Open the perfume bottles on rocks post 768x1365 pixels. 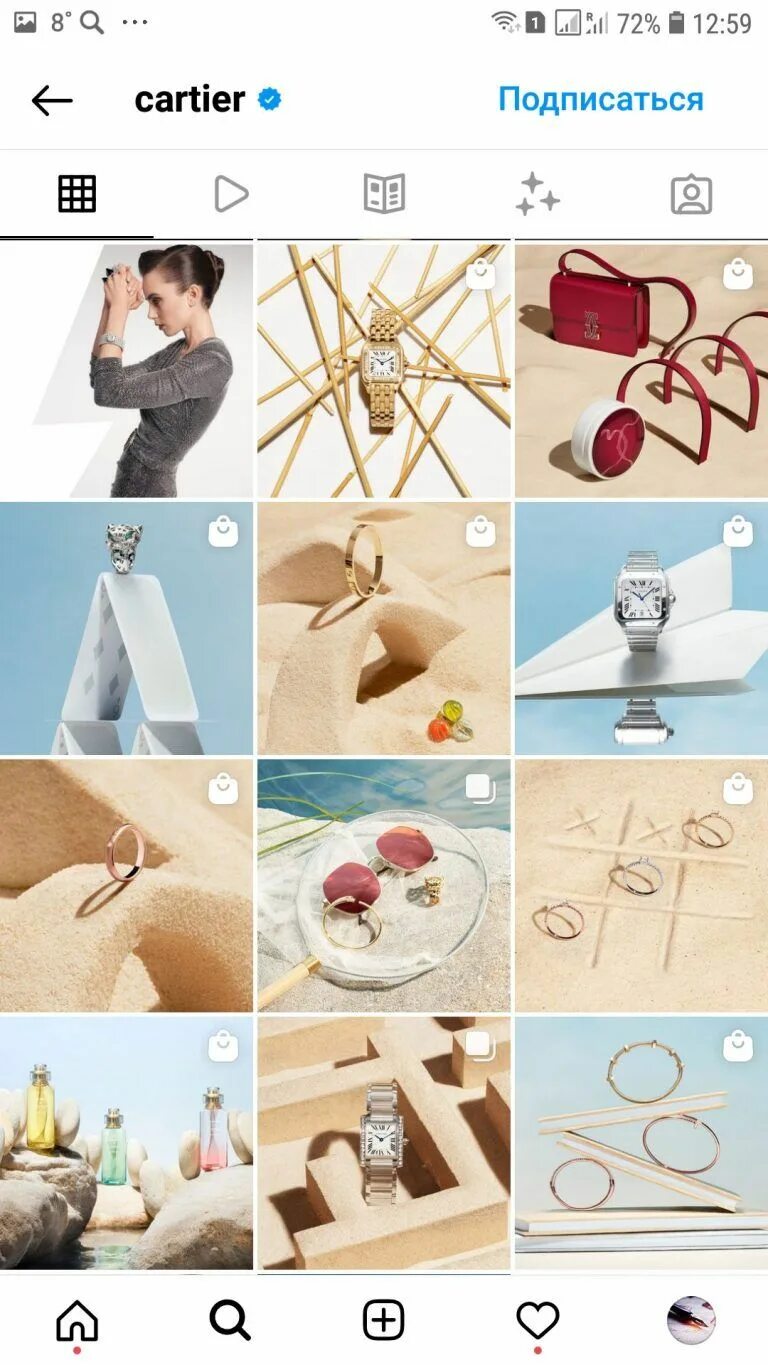(x=127, y=1143)
